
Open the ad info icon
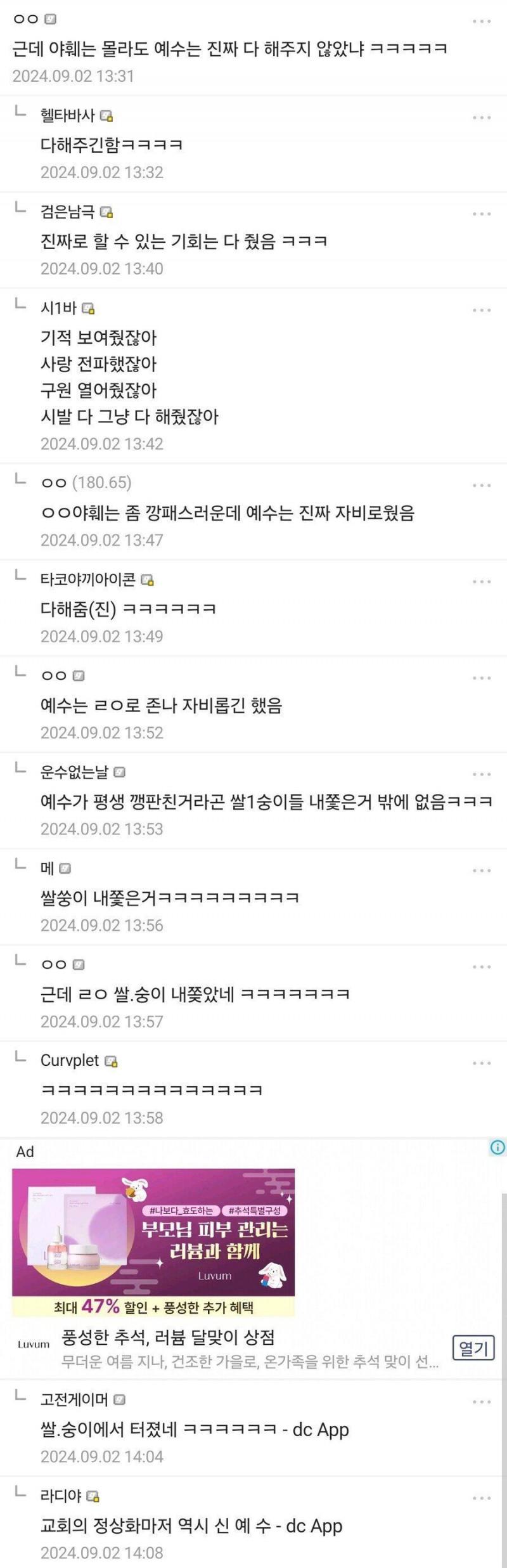pyautogui.click(x=497, y=1147)
